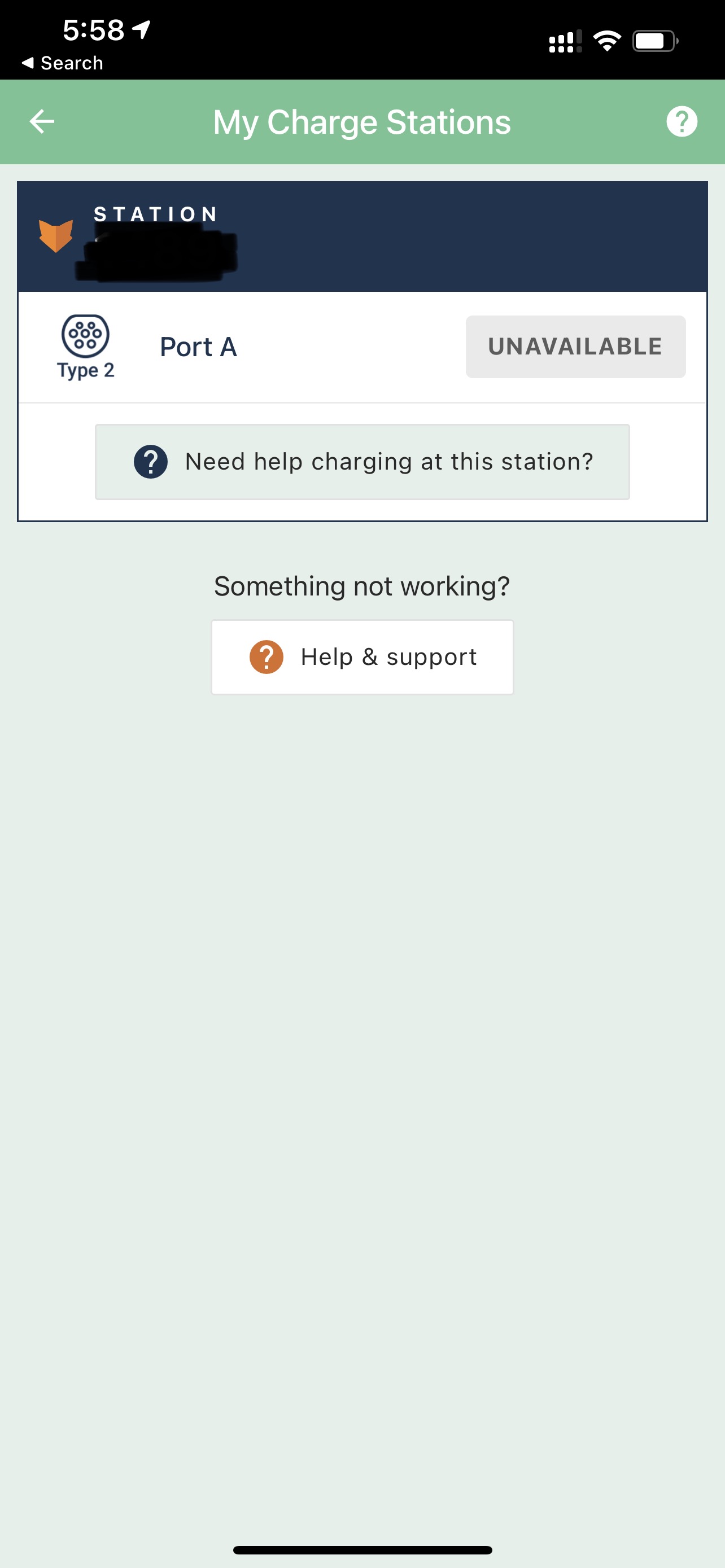
Task: Open the help icon in the header
Action: [682, 121]
